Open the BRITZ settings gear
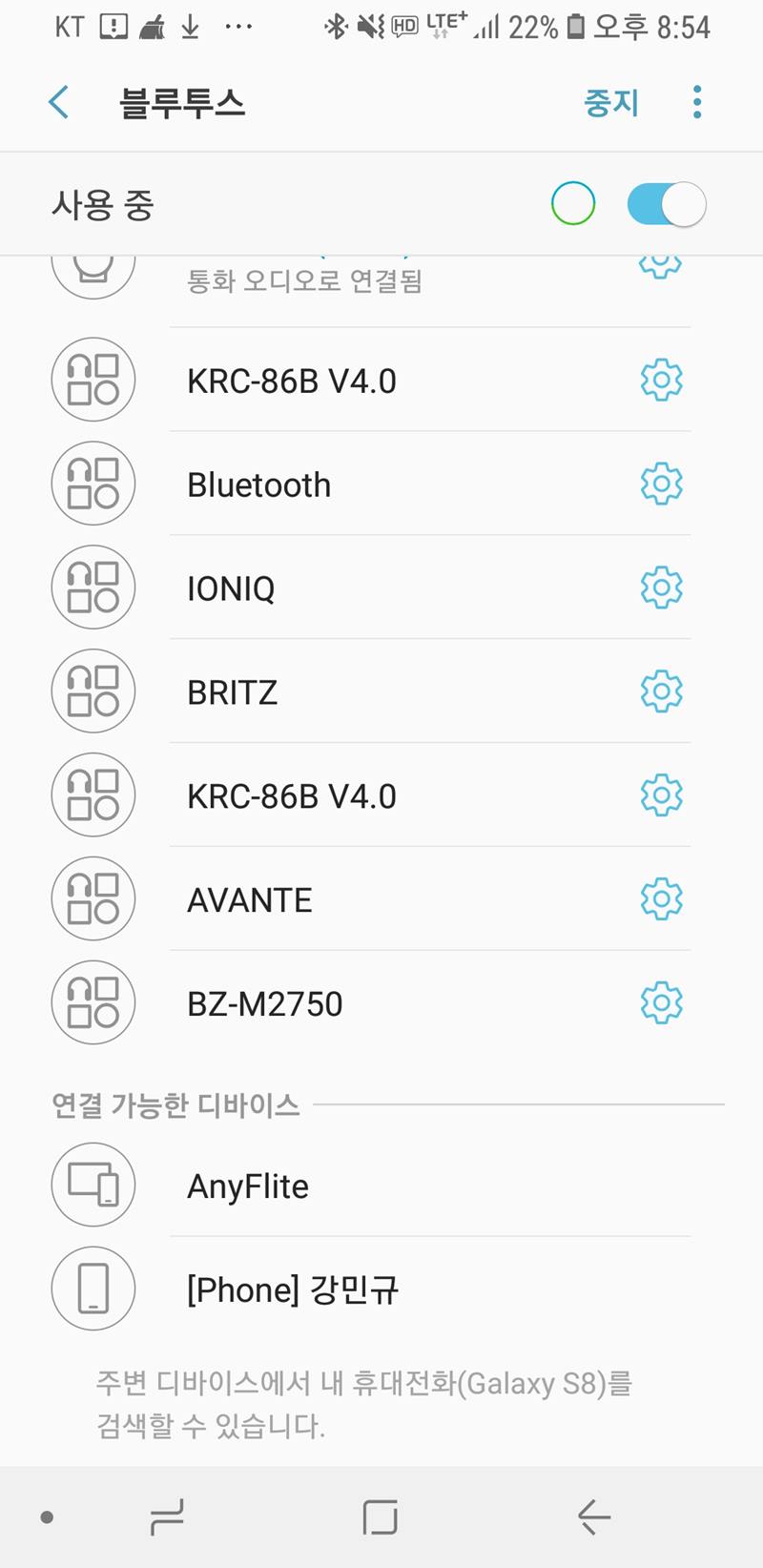763x1568 pixels. point(661,691)
